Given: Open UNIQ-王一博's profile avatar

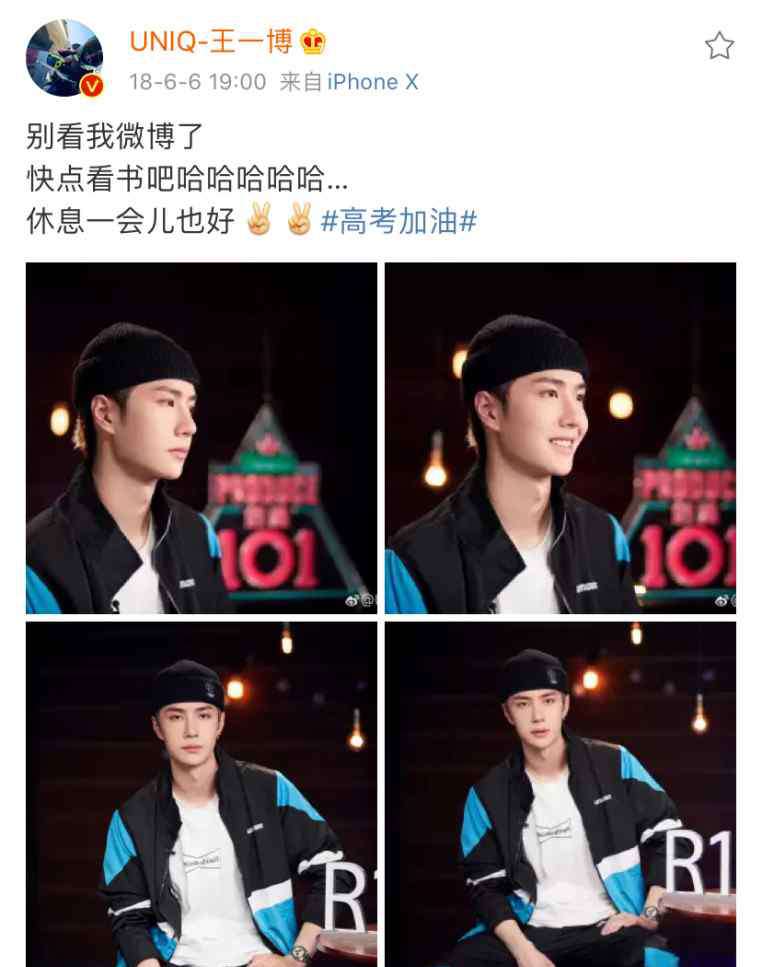Looking at the screenshot, I should click(x=64, y=58).
